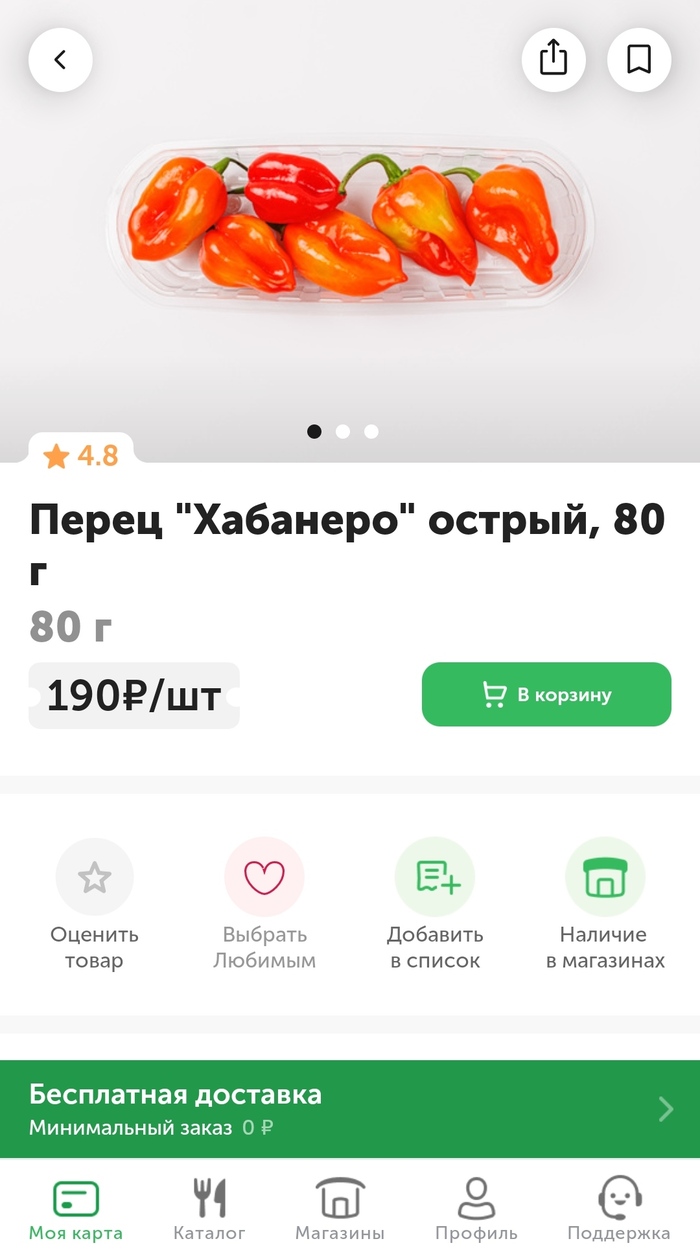Image resolution: width=700 pixels, height=1252 pixels.
Task: Add the pepper to cart with «В корзину»
Action: (546, 694)
